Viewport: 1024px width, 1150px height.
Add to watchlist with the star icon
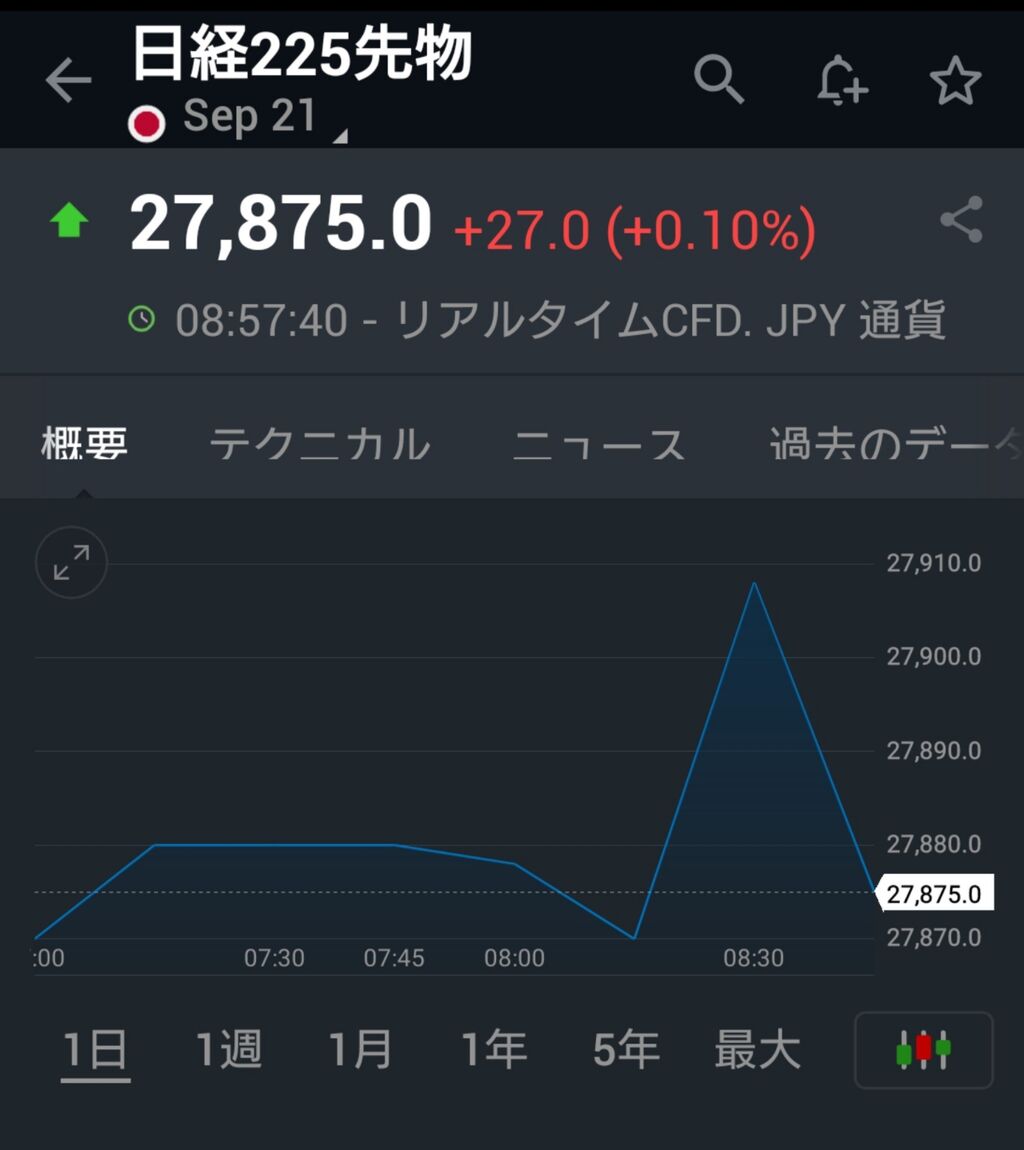click(x=955, y=80)
